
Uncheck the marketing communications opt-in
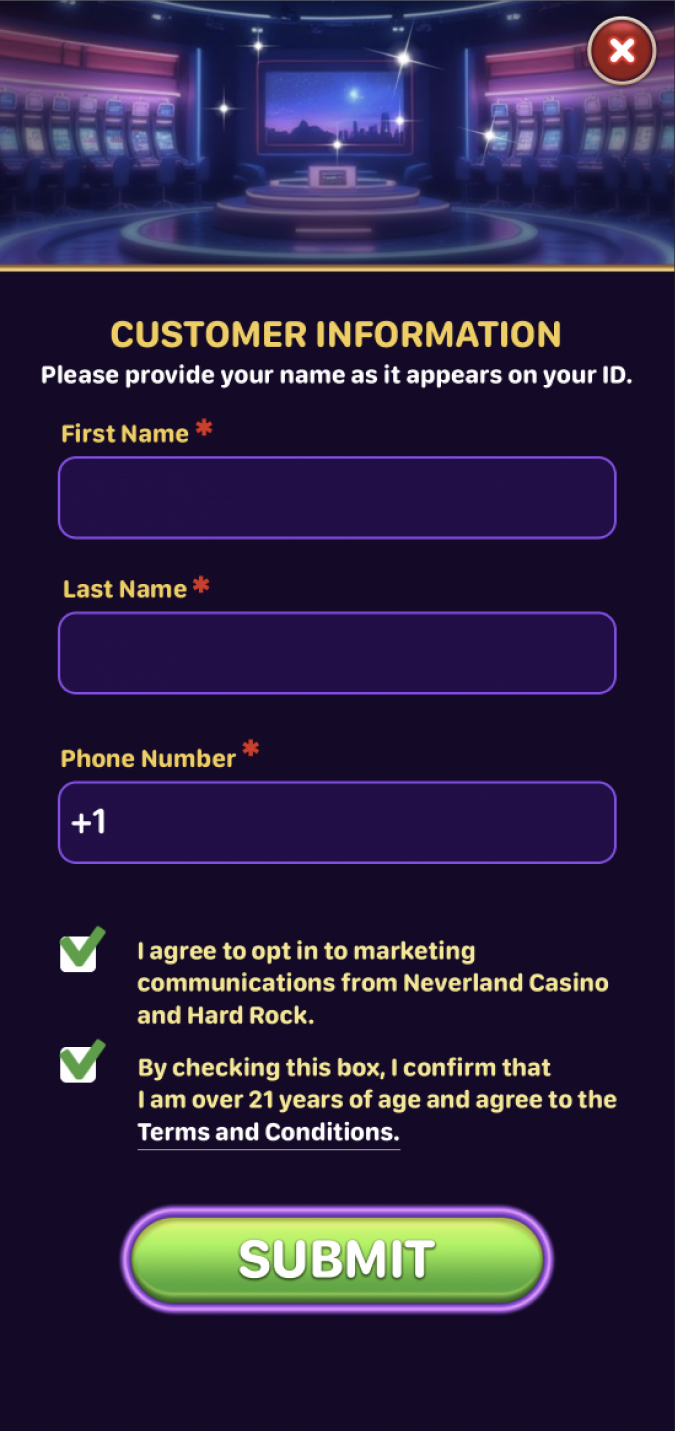point(79,952)
